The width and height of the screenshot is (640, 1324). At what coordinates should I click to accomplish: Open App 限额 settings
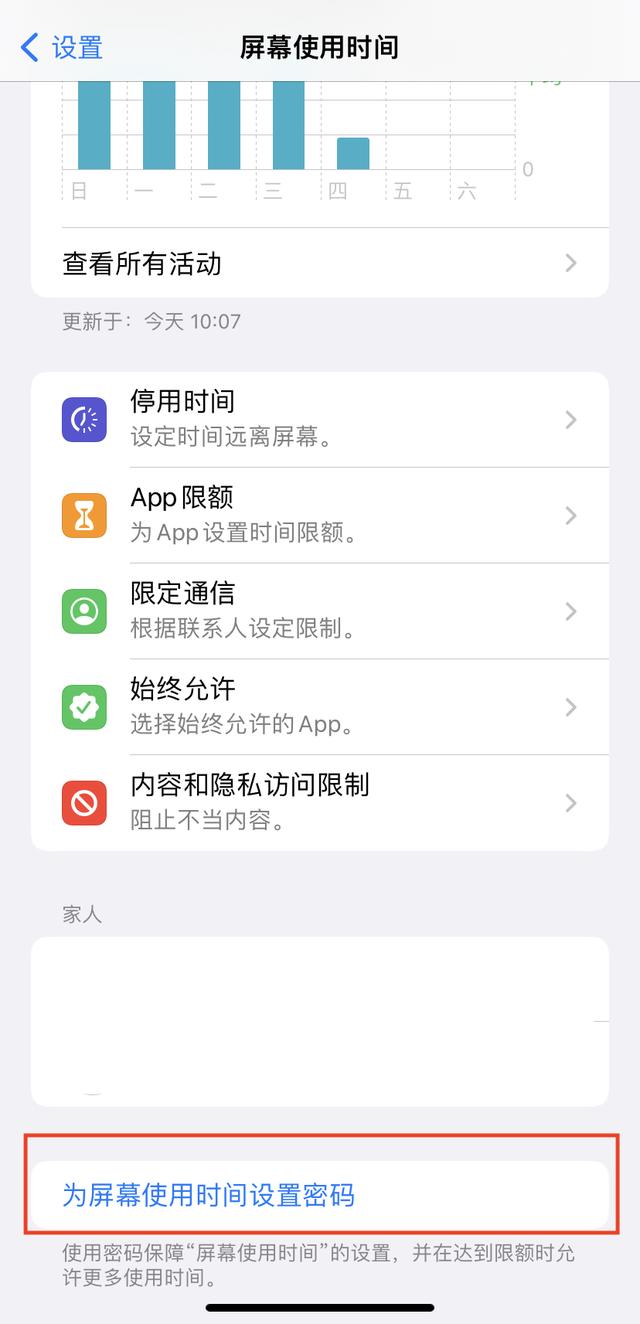tap(320, 515)
